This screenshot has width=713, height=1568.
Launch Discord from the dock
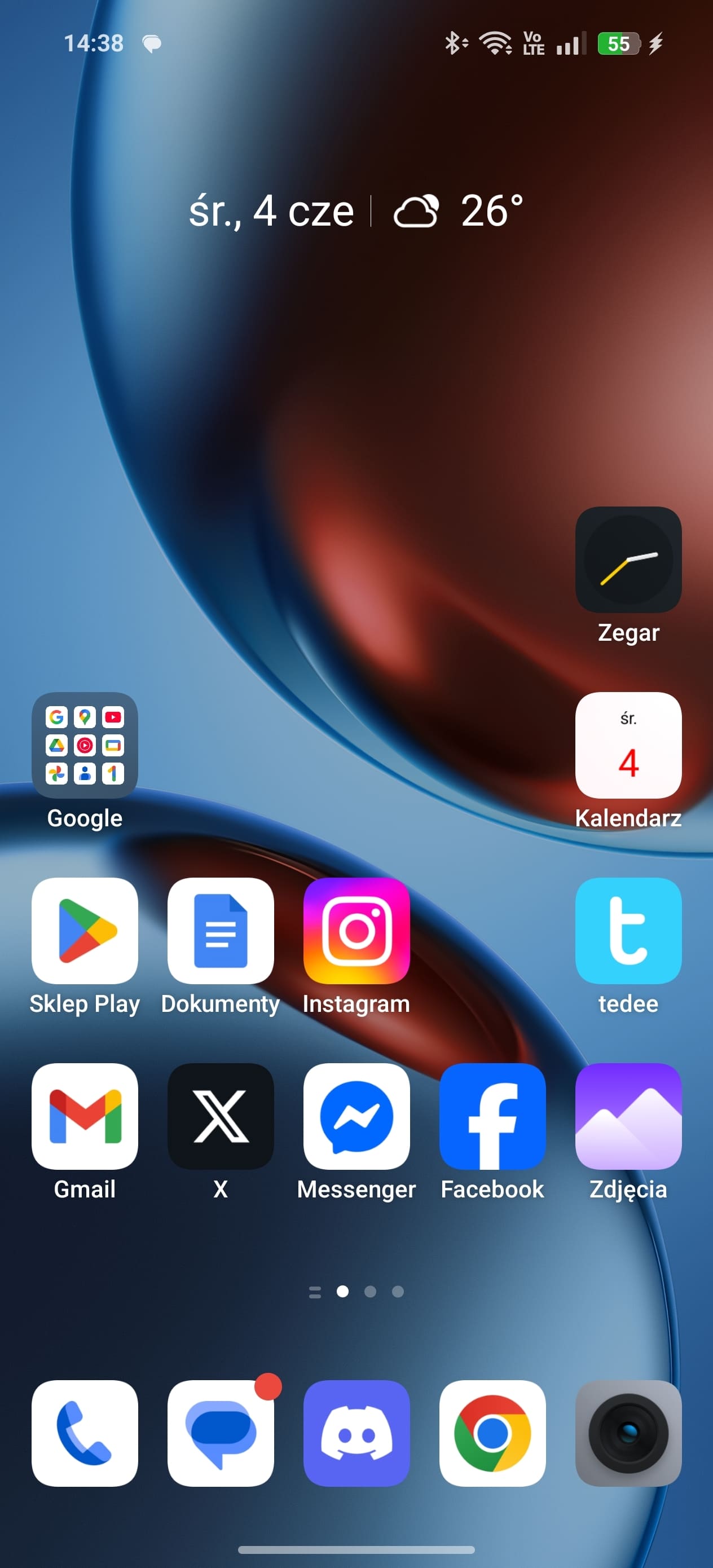coord(356,1433)
